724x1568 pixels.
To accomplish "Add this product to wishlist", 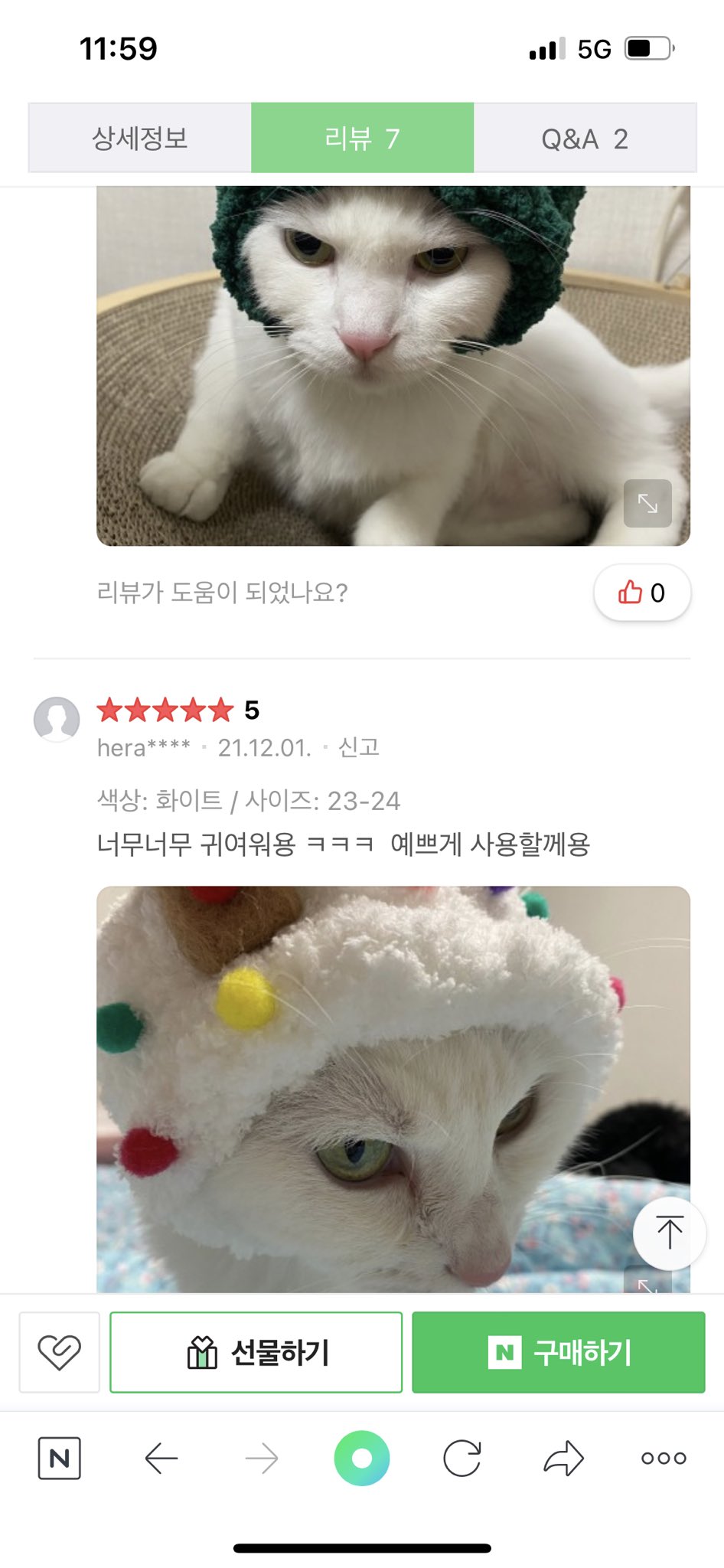I will [60, 1352].
